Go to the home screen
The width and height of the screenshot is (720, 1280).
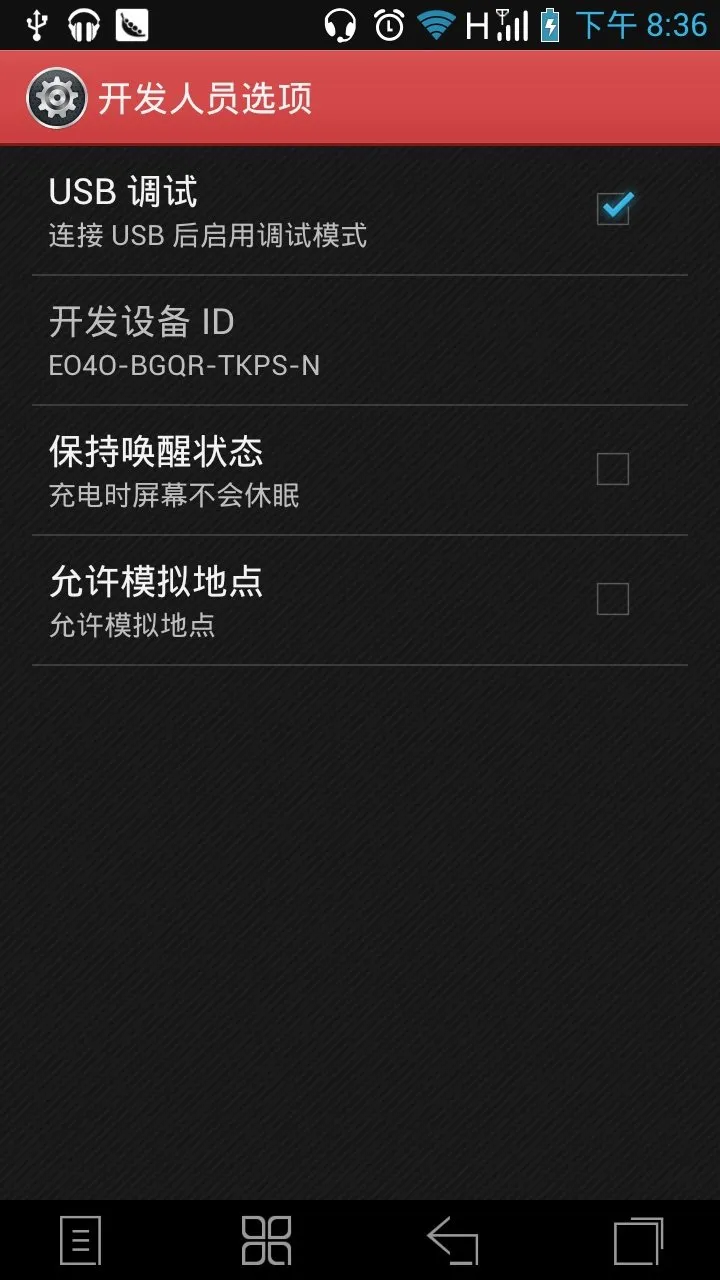(267, 1241)
